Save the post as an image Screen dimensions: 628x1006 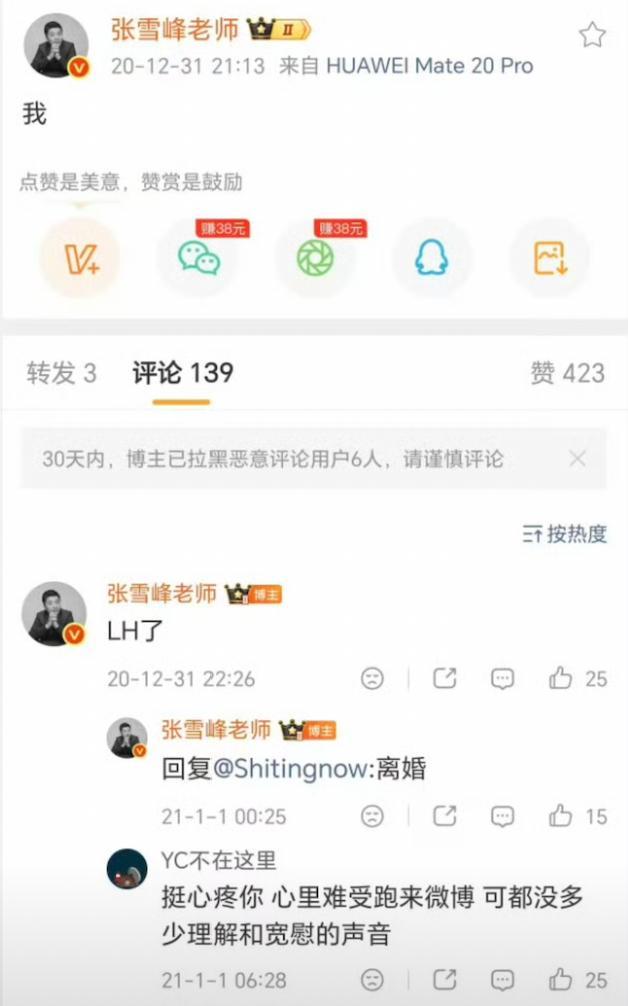tap(549, 258)
